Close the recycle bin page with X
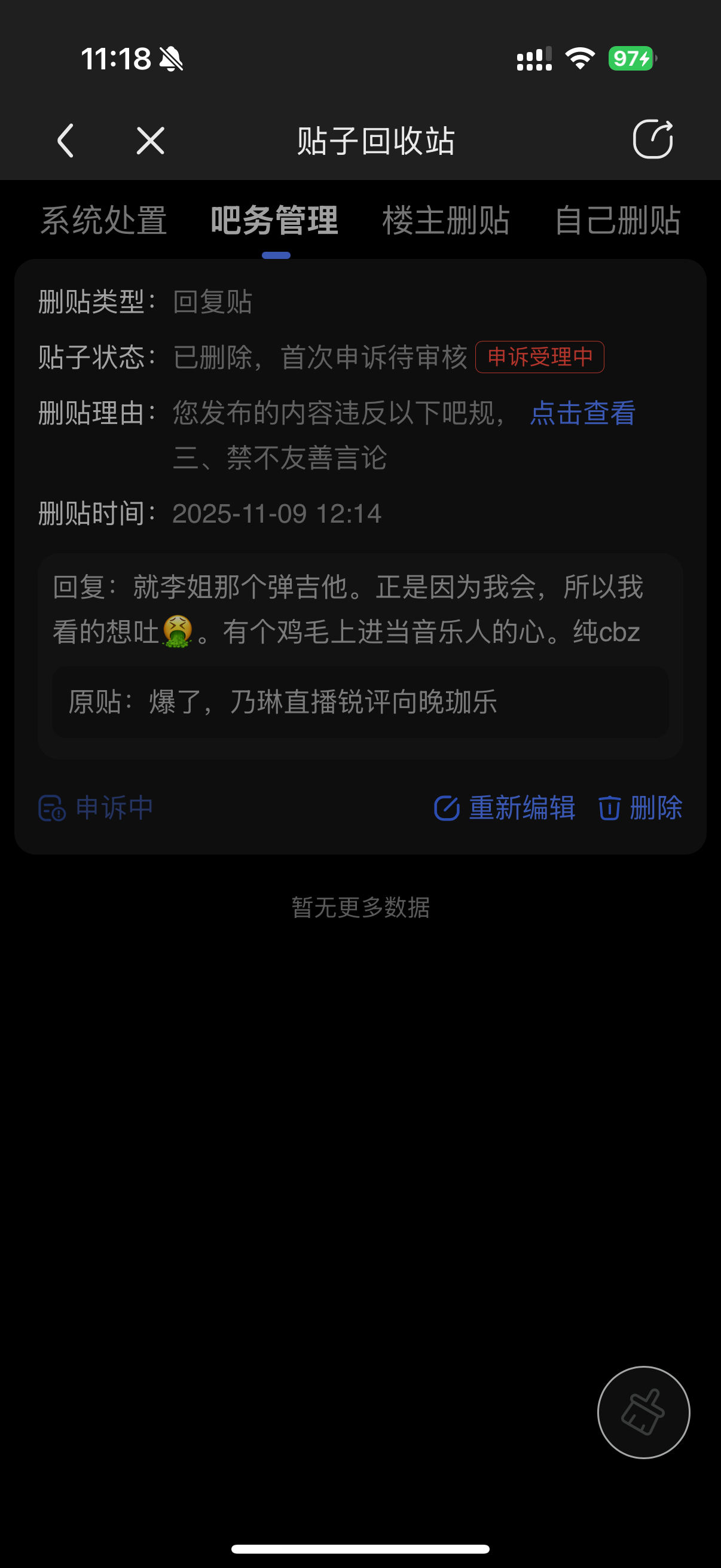 pos(150,141)
